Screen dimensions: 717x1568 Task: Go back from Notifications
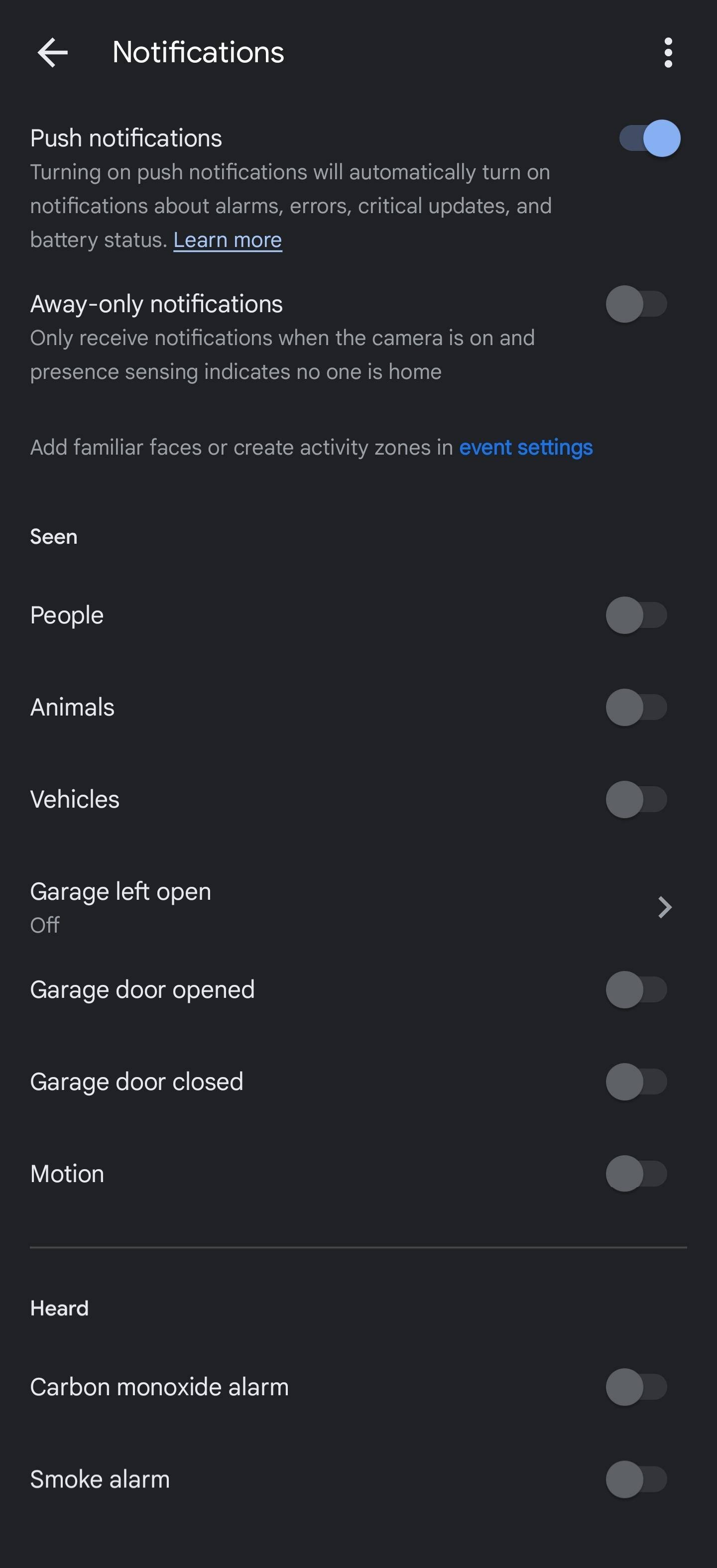(x=52, y=53)
